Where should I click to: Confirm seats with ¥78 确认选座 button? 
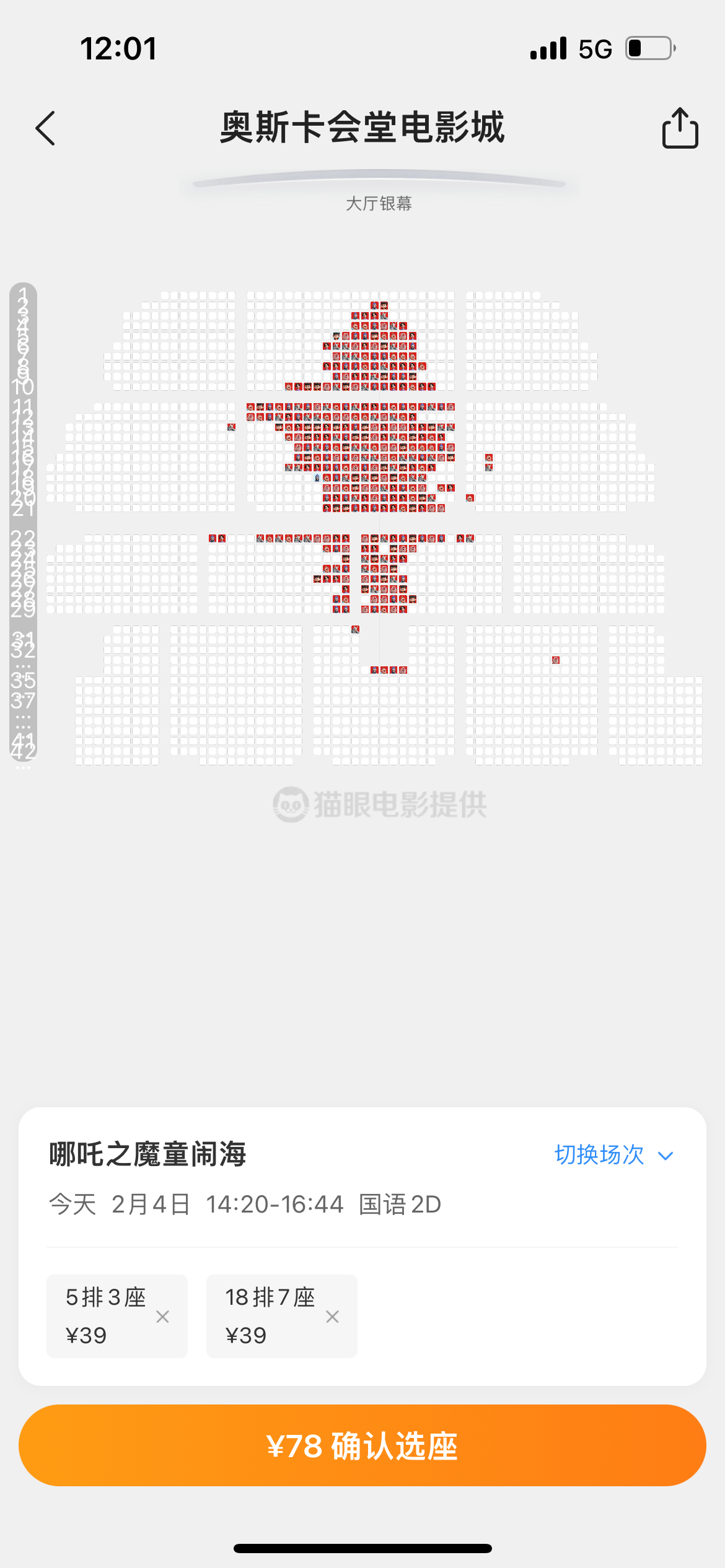pos(362,1445)
